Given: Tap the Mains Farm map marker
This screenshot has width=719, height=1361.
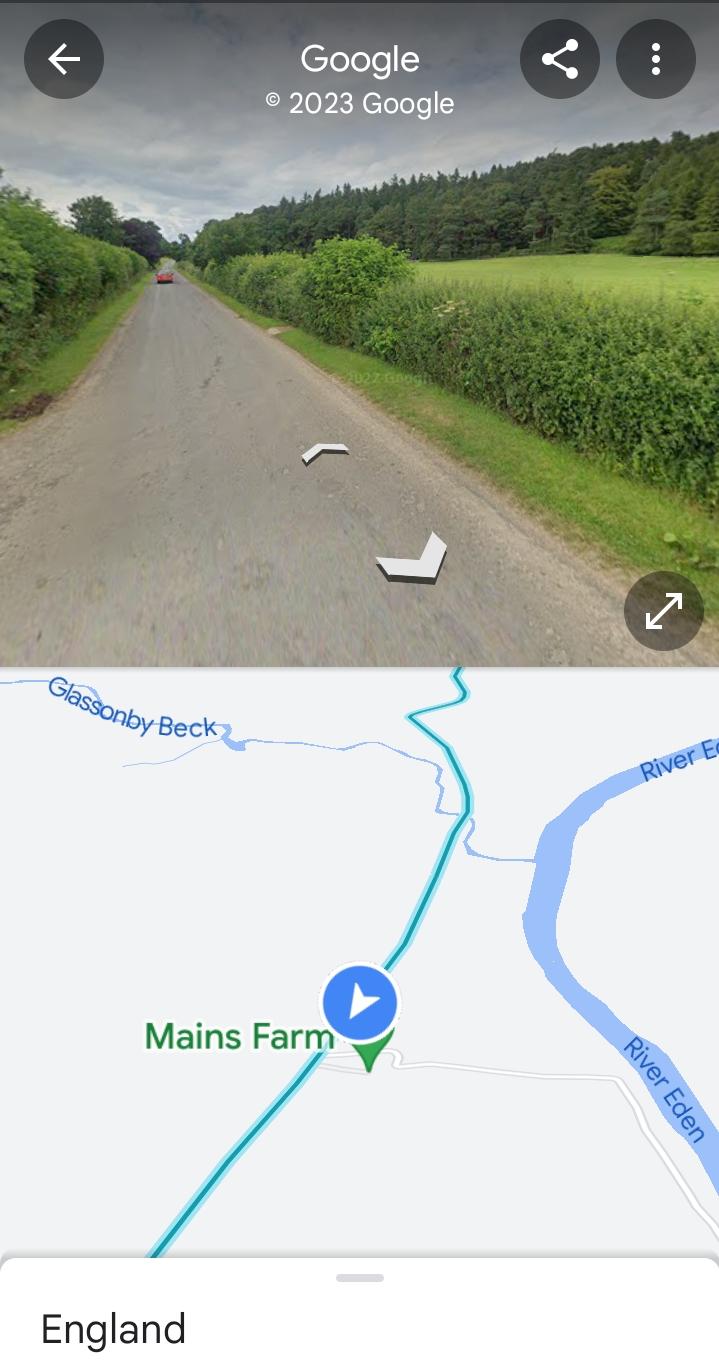Looking at the screenshot, I should 369,1050.
